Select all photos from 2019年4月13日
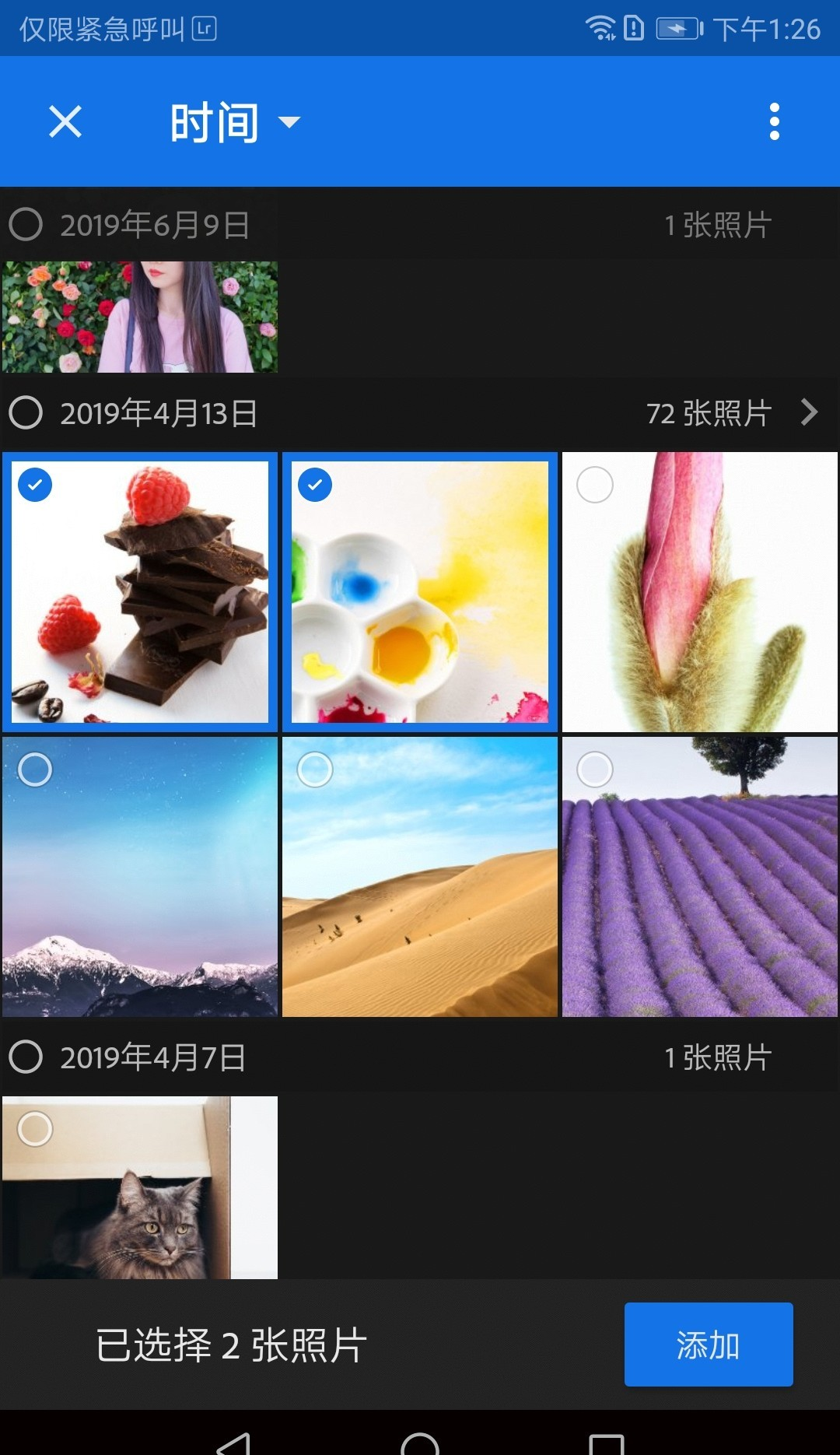This screenshot has height=1455, width=840. tap(26, 412)
